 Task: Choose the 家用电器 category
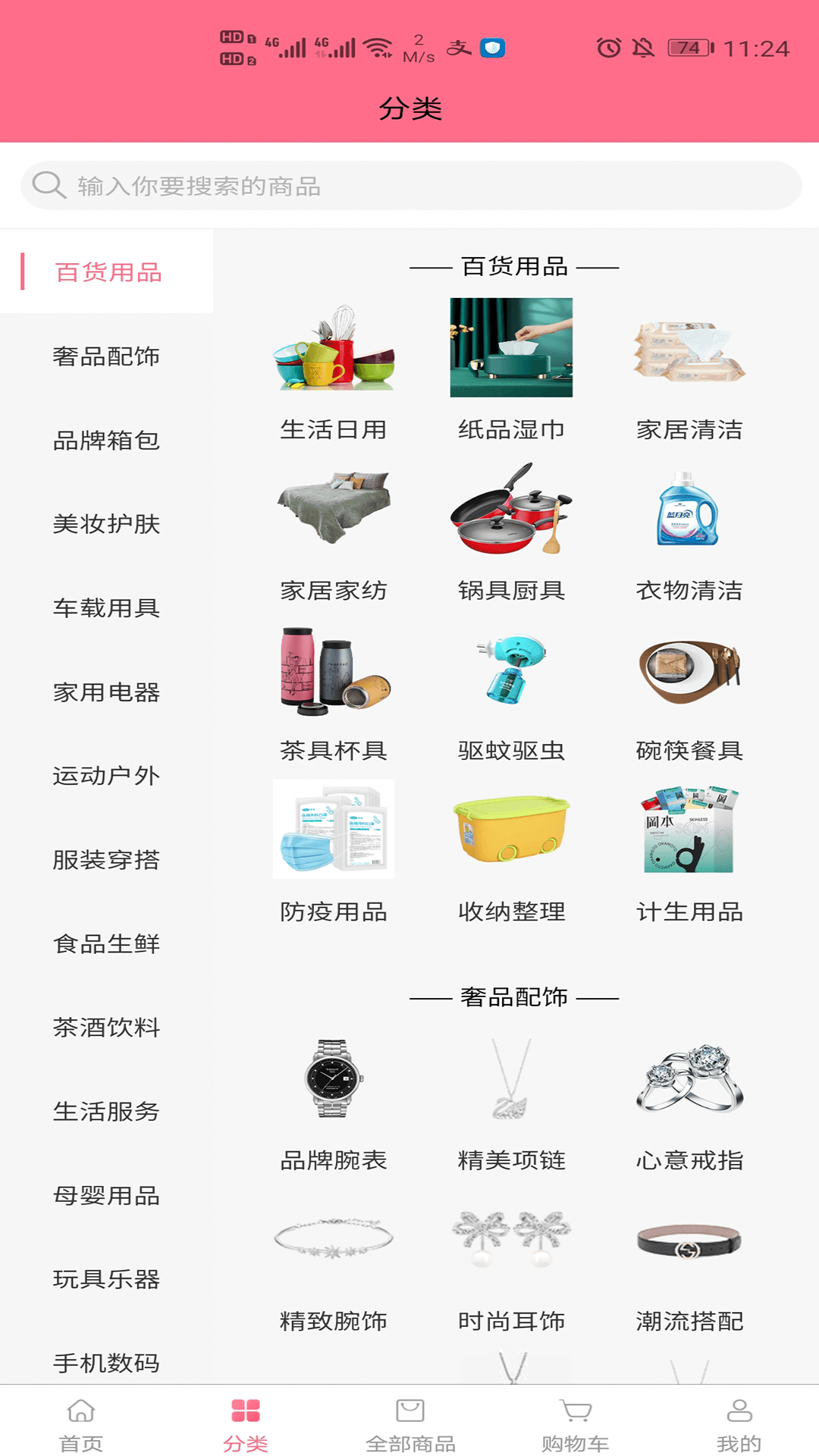tap(106, 692)
